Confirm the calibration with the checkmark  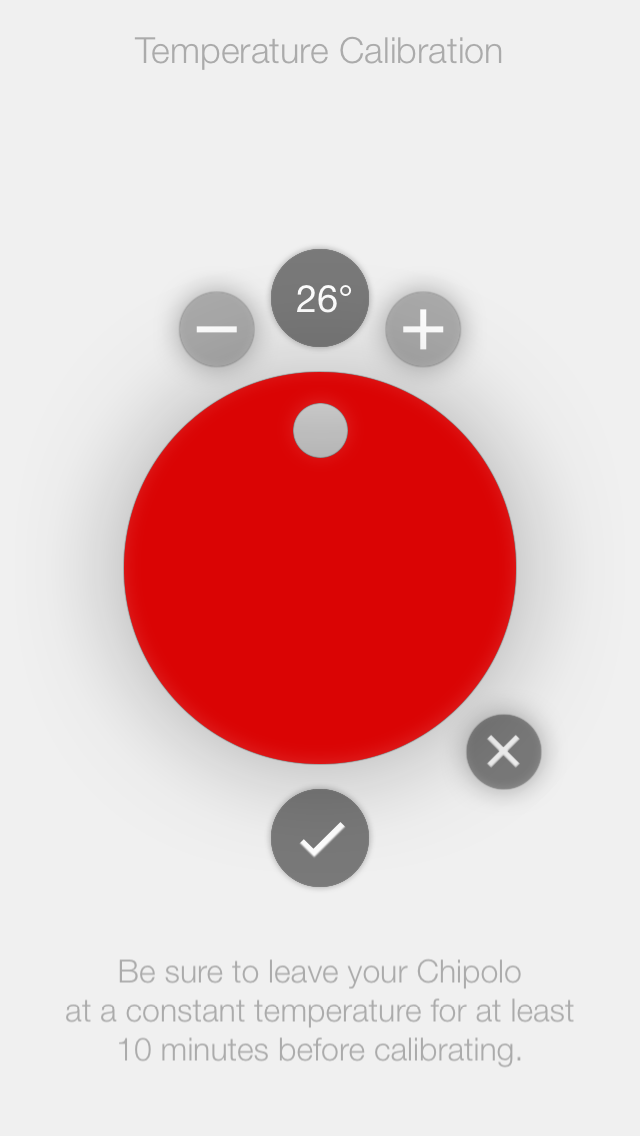(x=320, y=838)
